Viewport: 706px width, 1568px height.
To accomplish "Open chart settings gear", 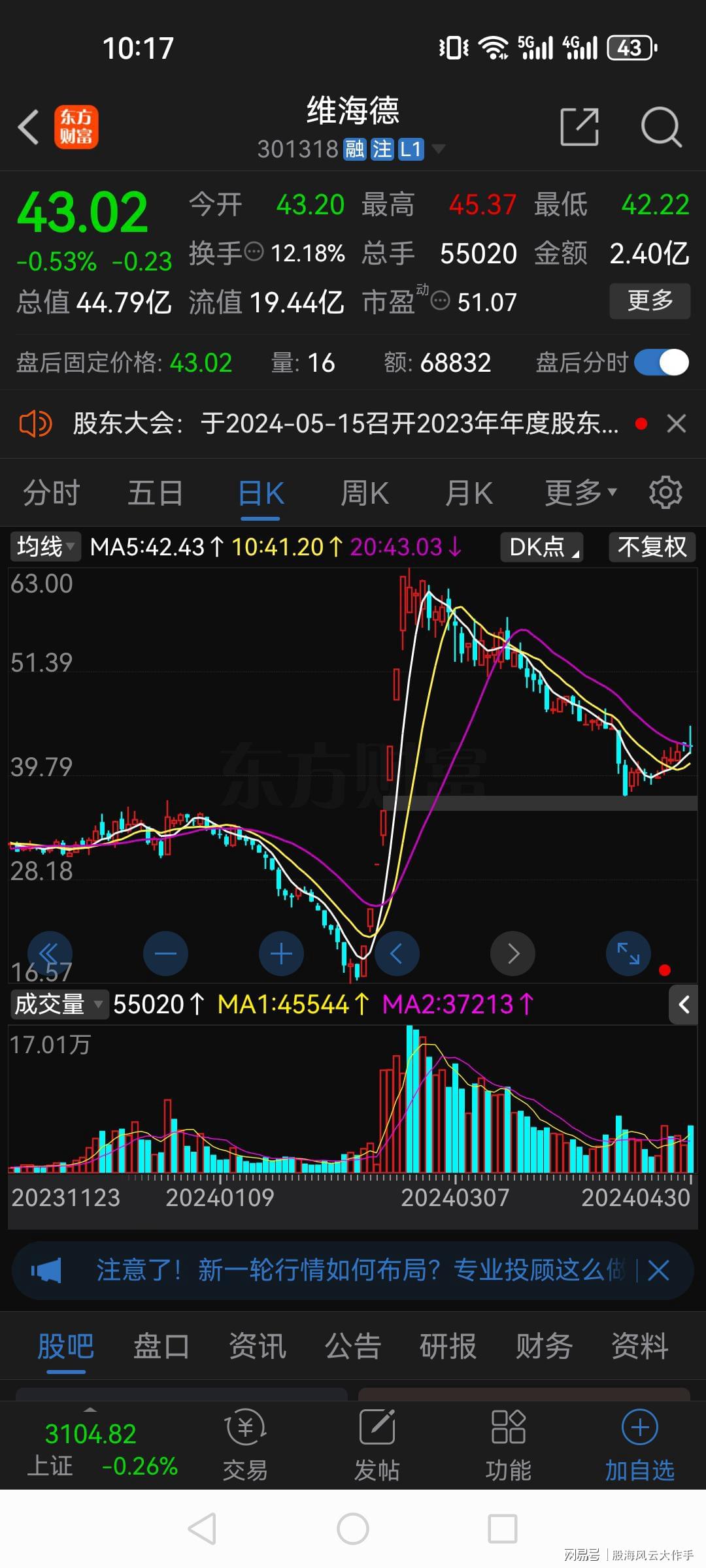I will (x=665, y=493).
